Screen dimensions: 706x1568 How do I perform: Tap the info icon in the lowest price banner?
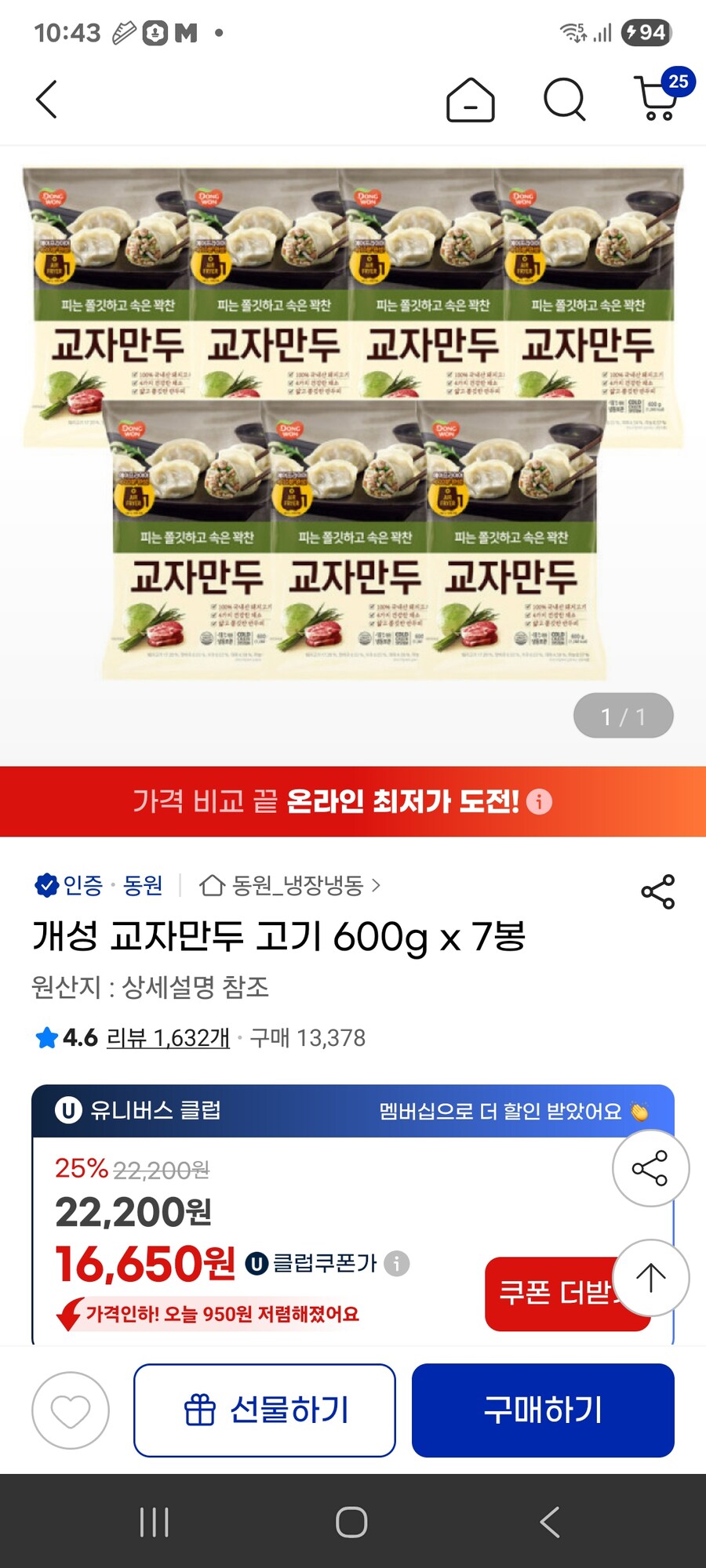[539, 801]
